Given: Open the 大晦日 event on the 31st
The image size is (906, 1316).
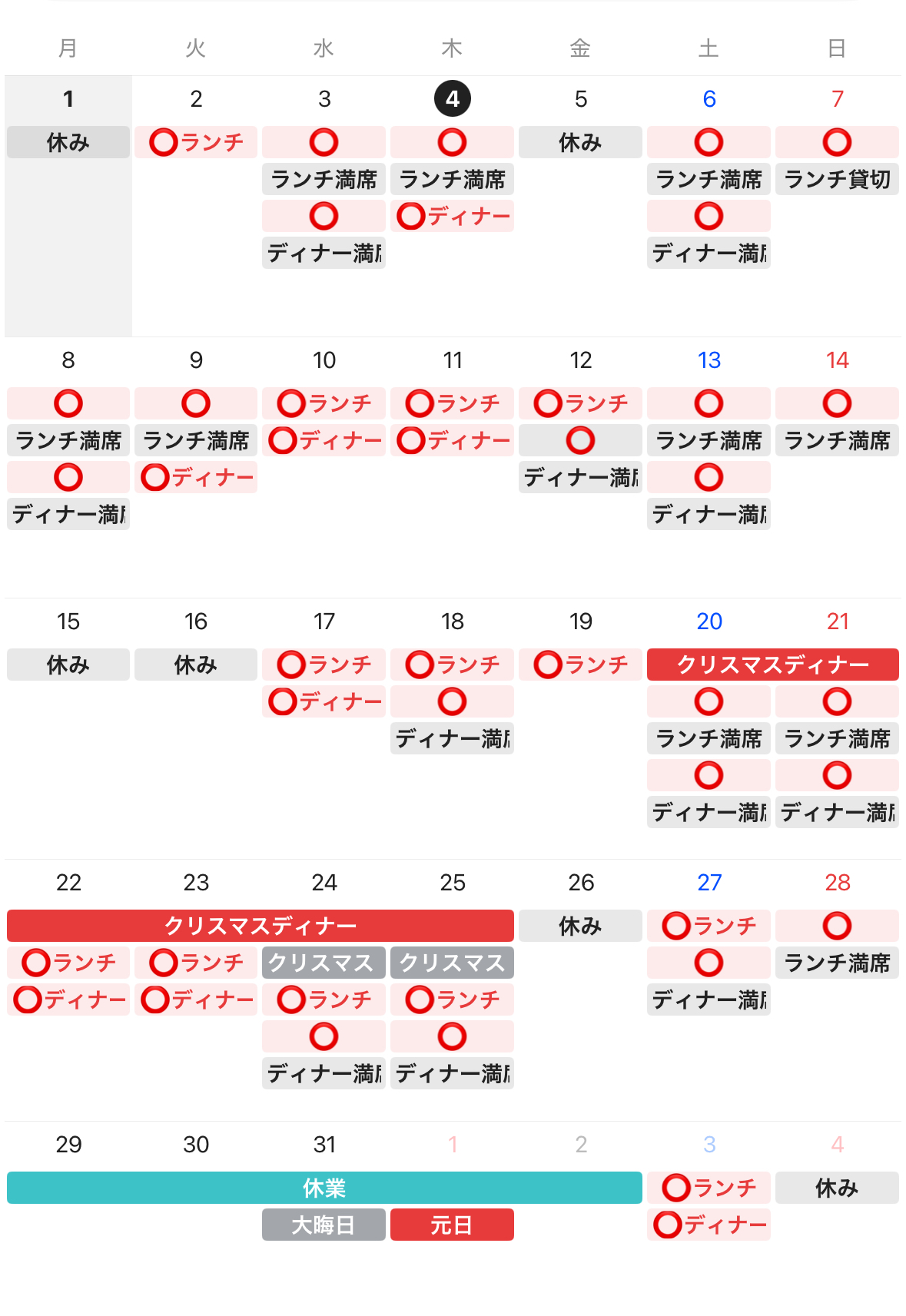Looking at the screenshot, I should [x=324, y=1225].
